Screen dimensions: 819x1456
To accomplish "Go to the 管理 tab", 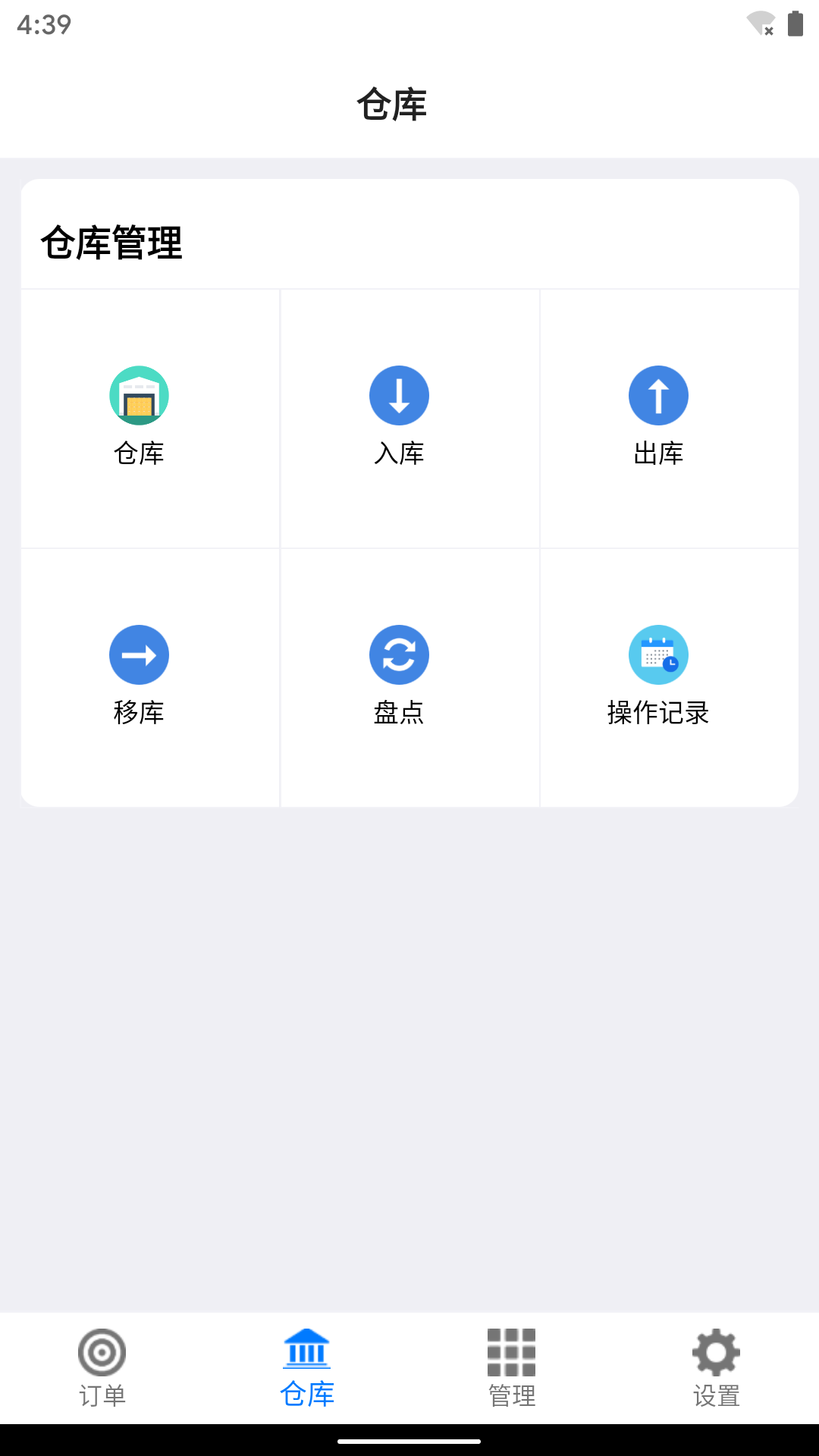I will click(x=512, y=1368).
